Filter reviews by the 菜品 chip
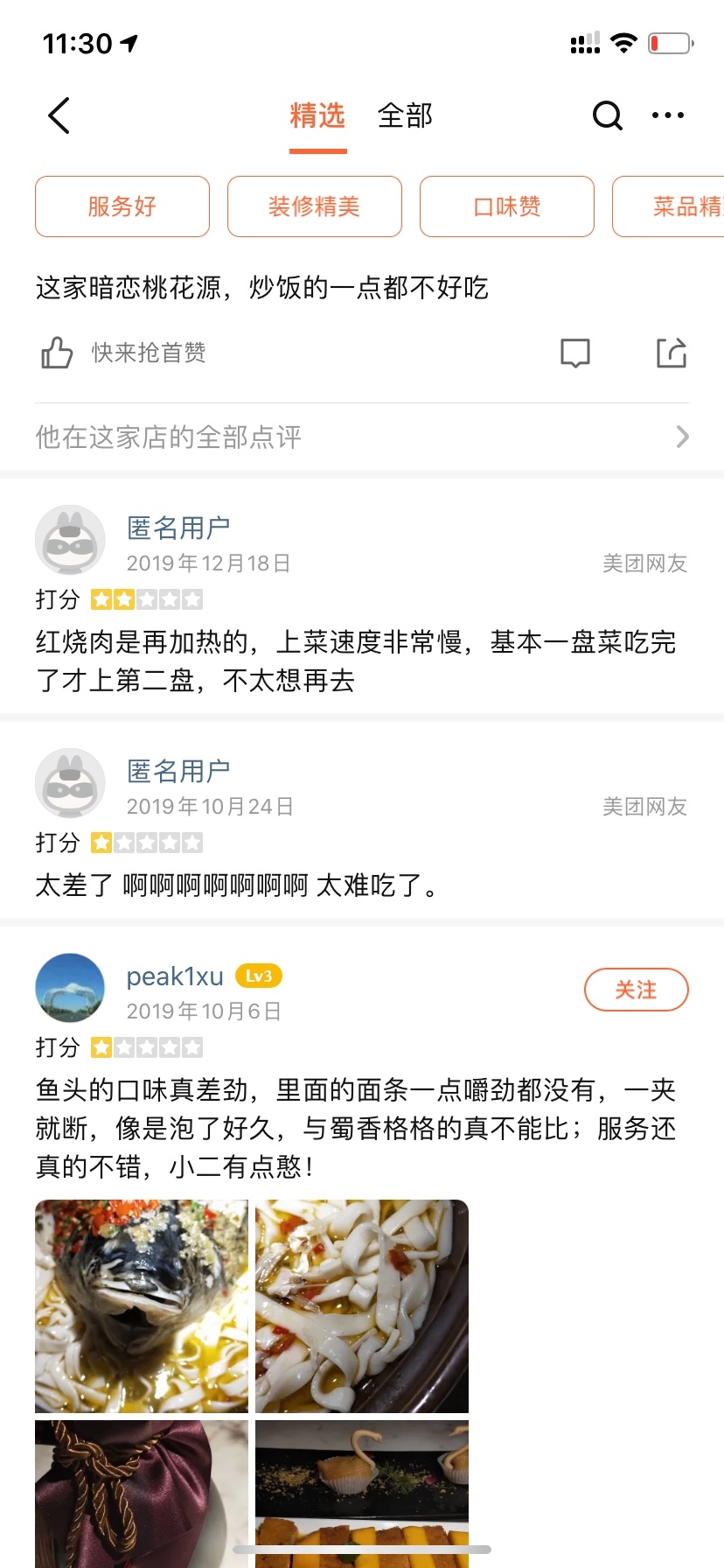 coord(673,206)
